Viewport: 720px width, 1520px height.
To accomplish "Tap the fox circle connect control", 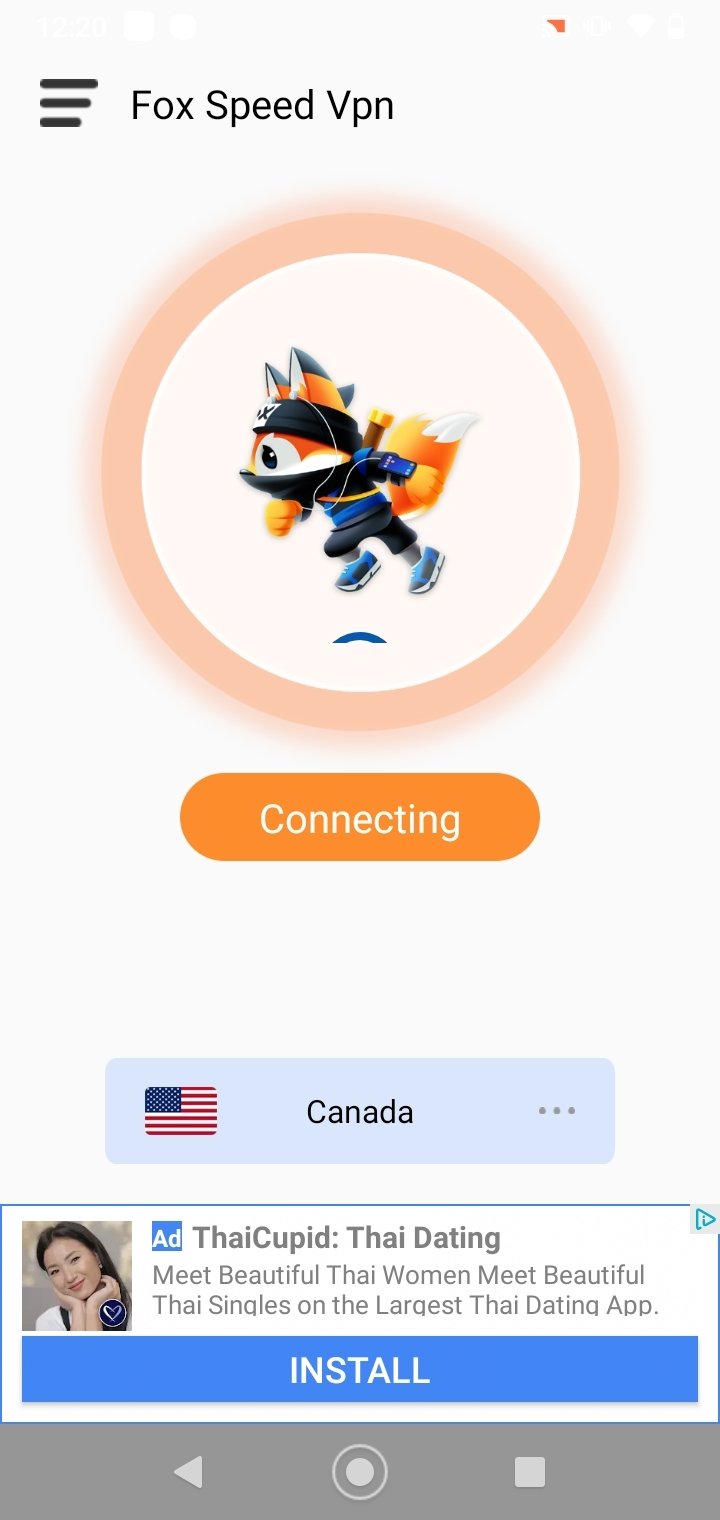I will 360,472.
